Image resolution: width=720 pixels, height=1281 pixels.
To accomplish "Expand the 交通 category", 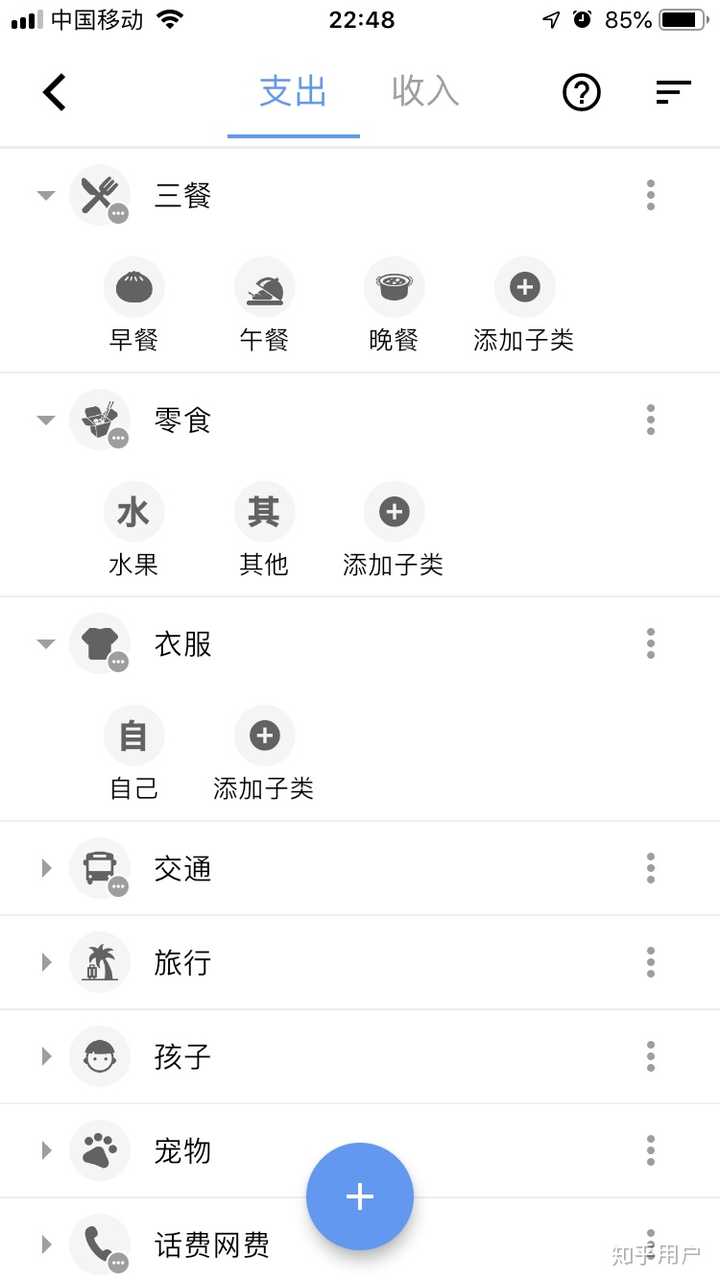I will tap(46, 868).
